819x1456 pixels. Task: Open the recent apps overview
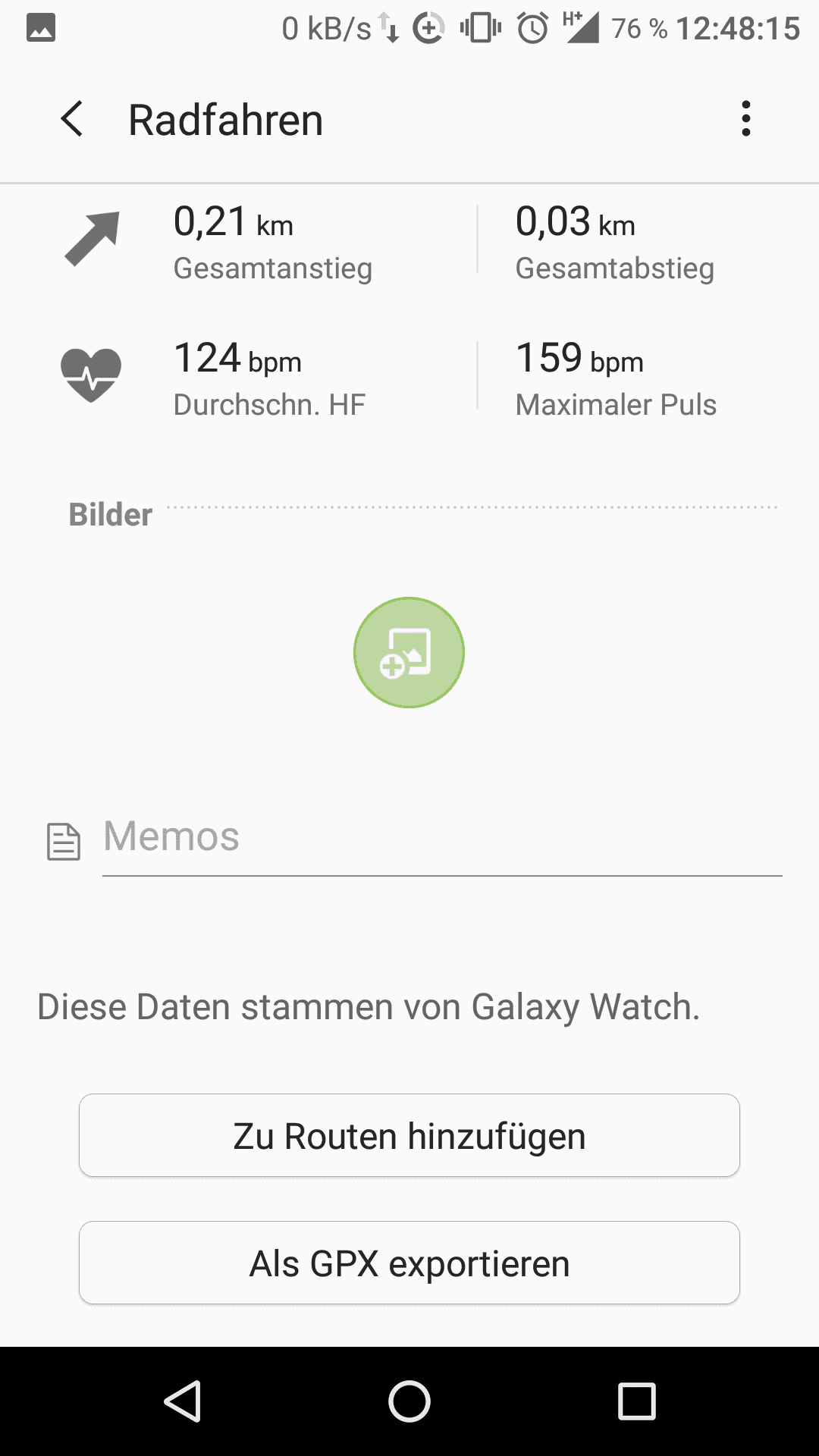(x=636, y=1401)
